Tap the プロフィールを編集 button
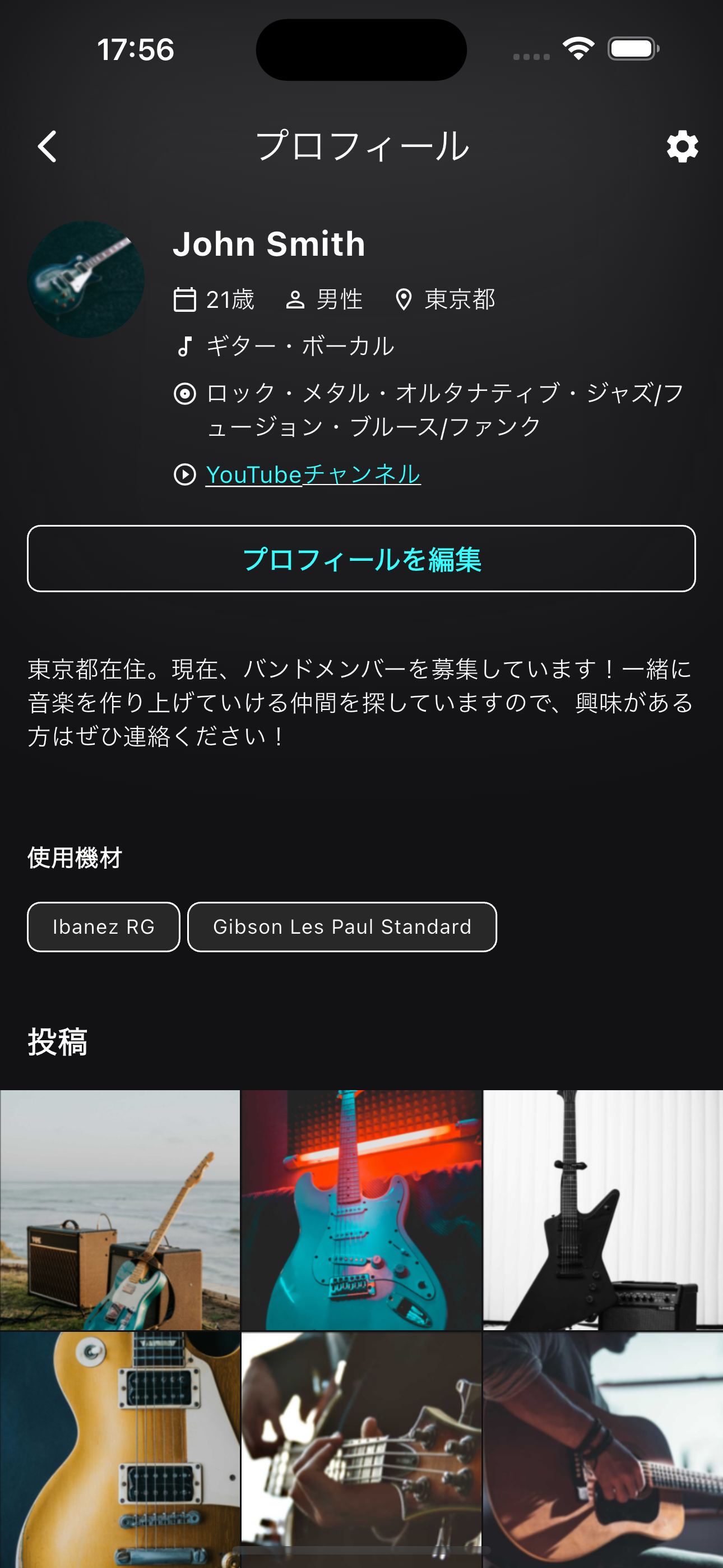The image size is (723, 1568). (361, 559)
